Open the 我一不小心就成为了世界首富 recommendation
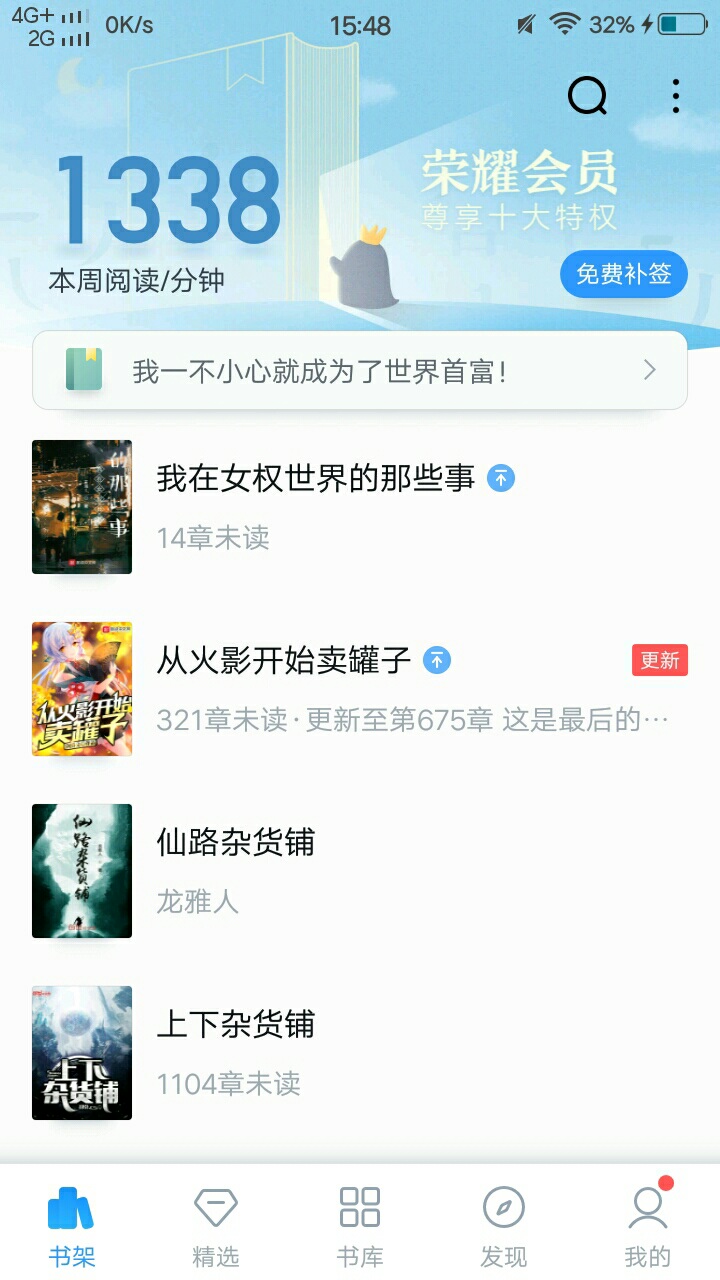This screenshot has width=720, height=1280. (360, 371)
